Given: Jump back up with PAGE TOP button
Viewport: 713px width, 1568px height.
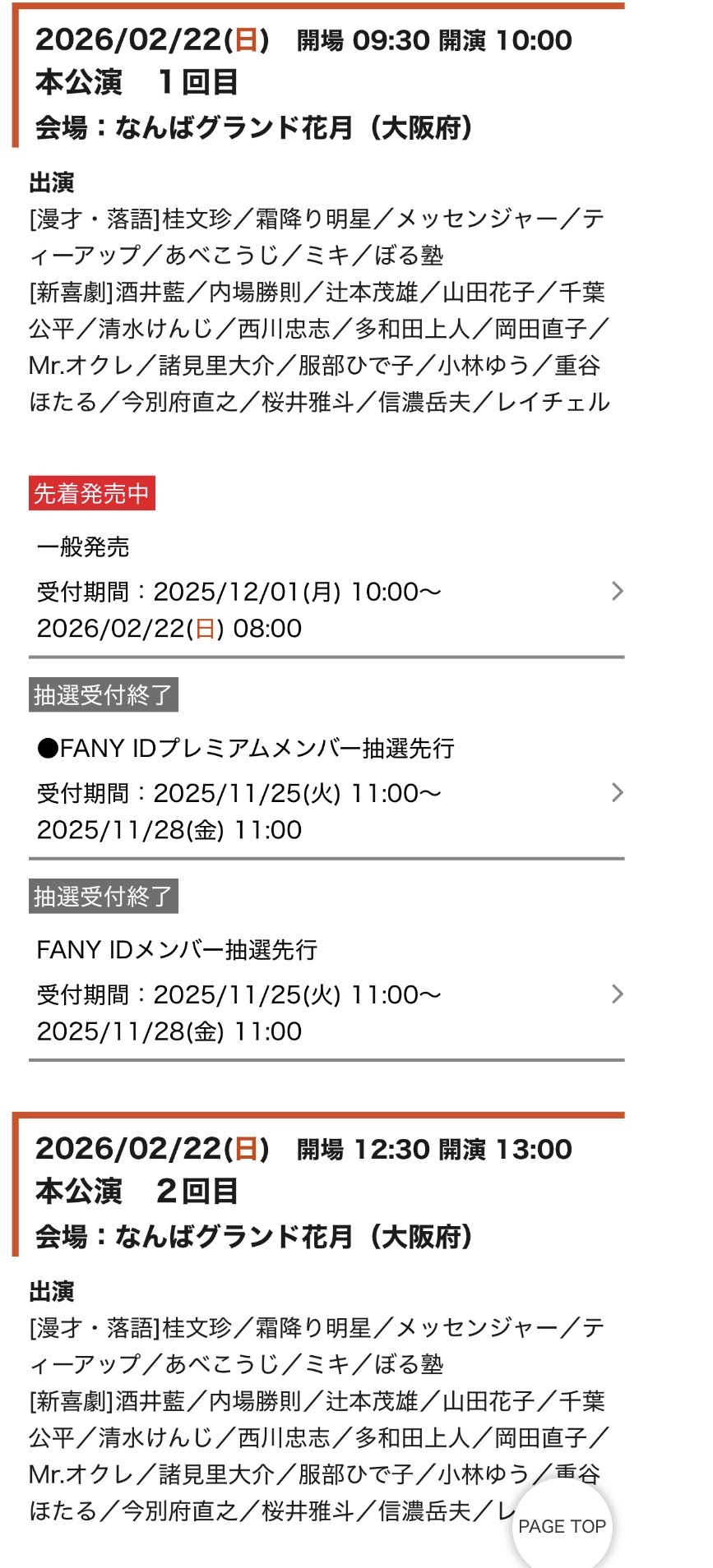Looking at the screenshot, I should click(x=562, y=1525).
